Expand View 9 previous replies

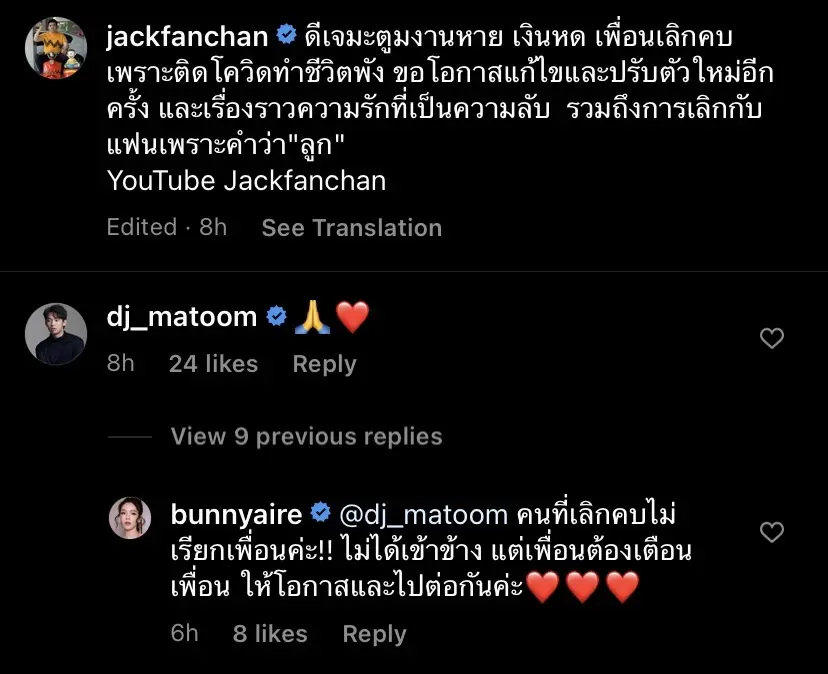tap(306, 437)
